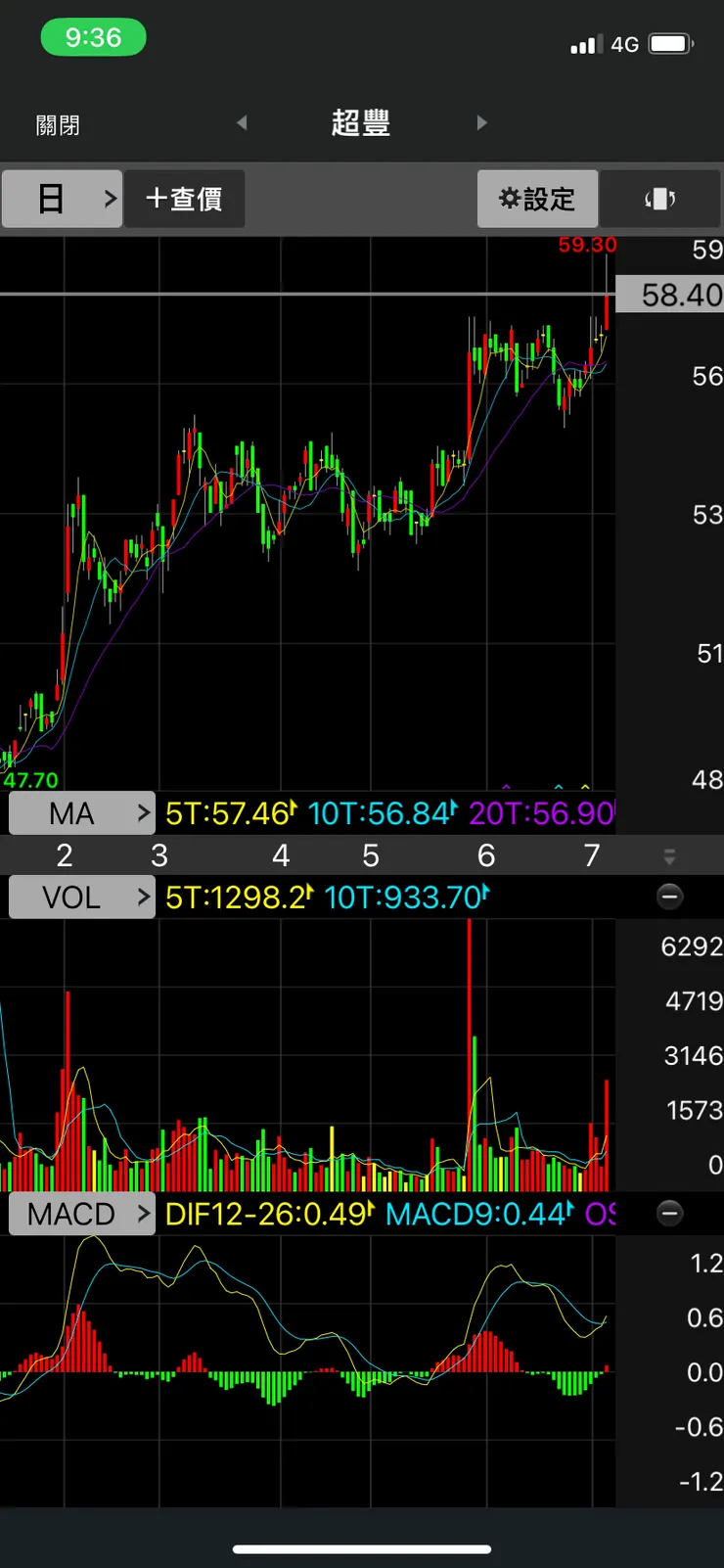Change the MACD indicator selector
Screen dimensions: 724x1568
coord(82,1214)
